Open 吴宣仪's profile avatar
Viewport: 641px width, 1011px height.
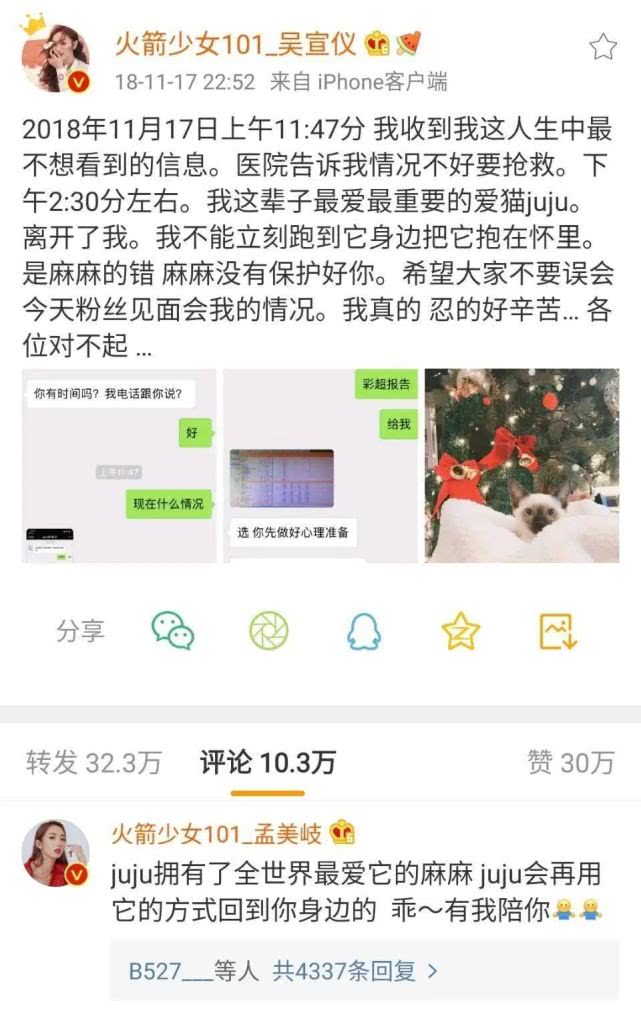[x=55, y=56]
